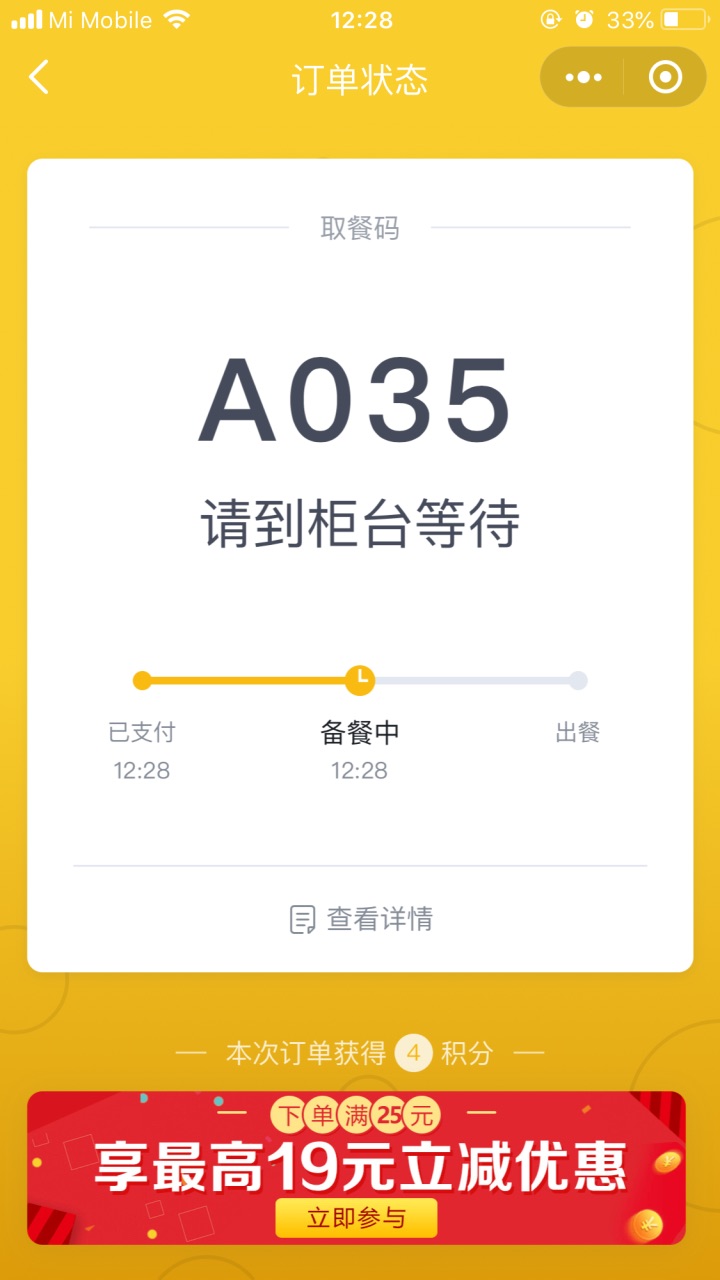
Task: Go back from order status page
Action: click(39, 77)
